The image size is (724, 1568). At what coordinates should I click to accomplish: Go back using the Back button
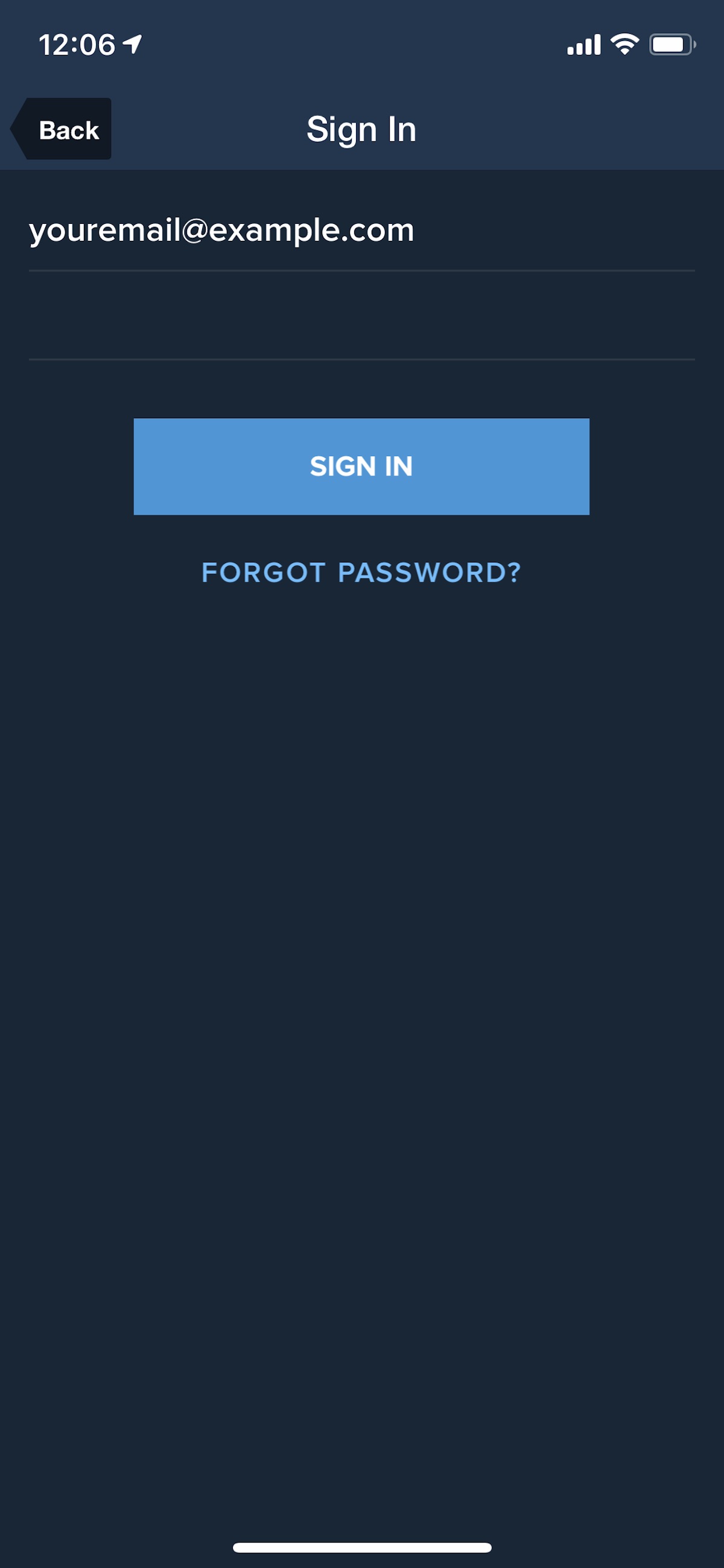point(61,129)
